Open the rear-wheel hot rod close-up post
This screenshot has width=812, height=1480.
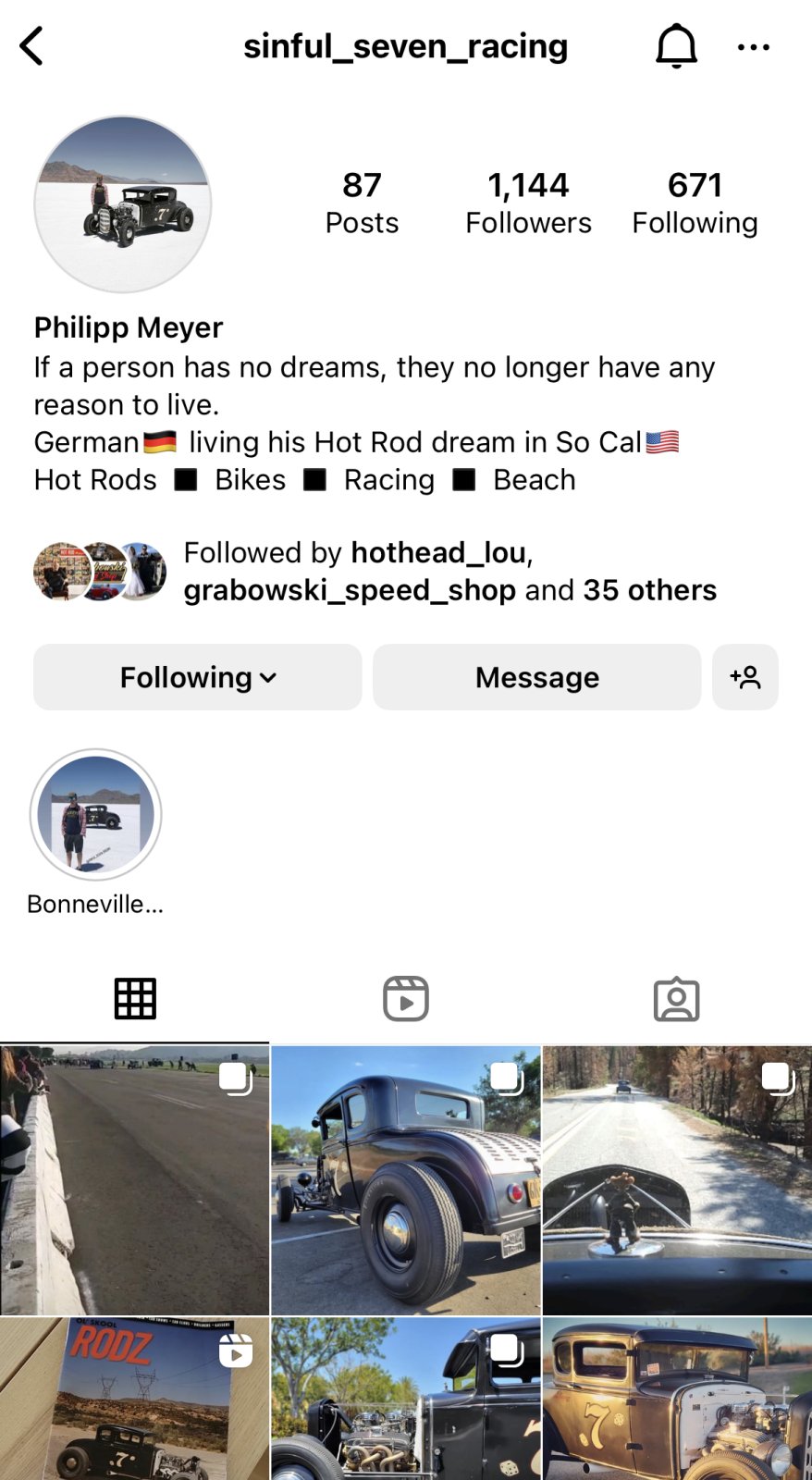pos(406,1181)
